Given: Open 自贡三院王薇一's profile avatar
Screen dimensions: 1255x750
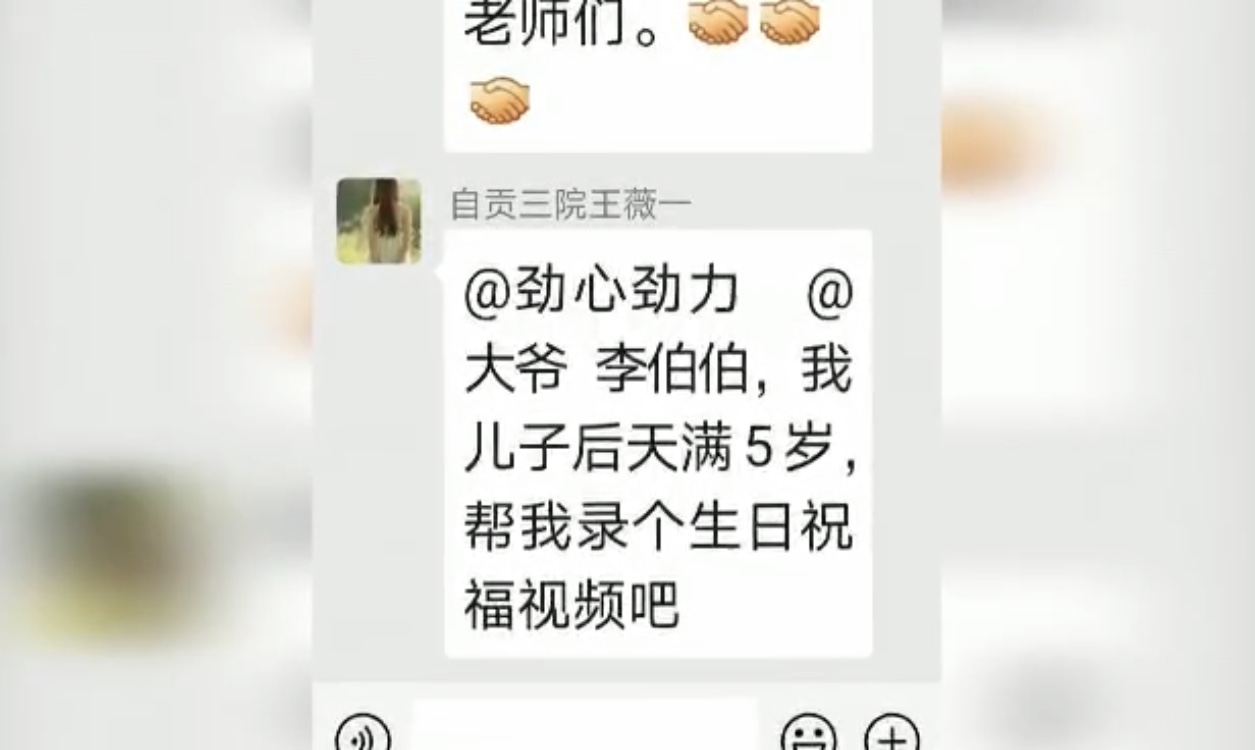Looking at the screenshot, I should tap(378, 221).
